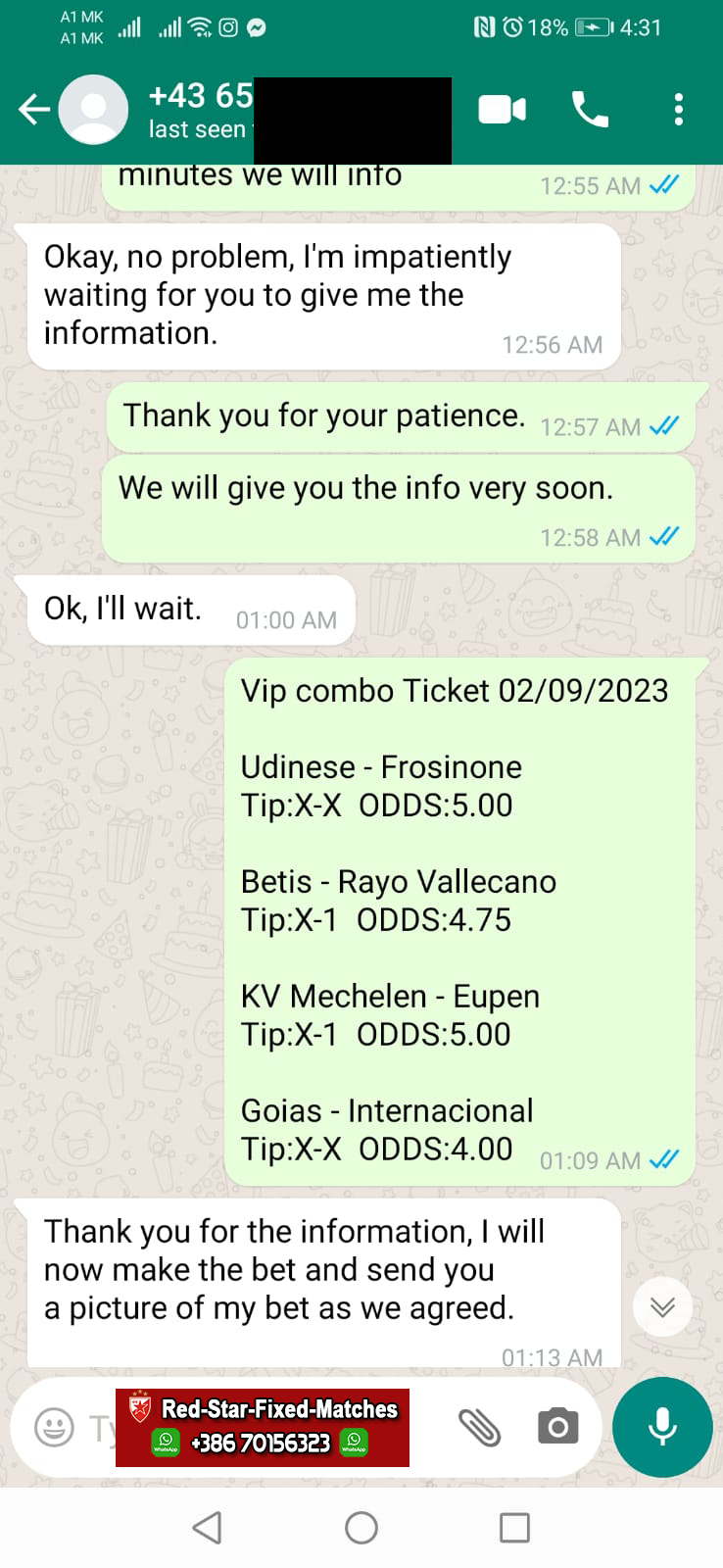Open the emoji picker
The image size is (723, 1568).
[x=54, y=1427]
